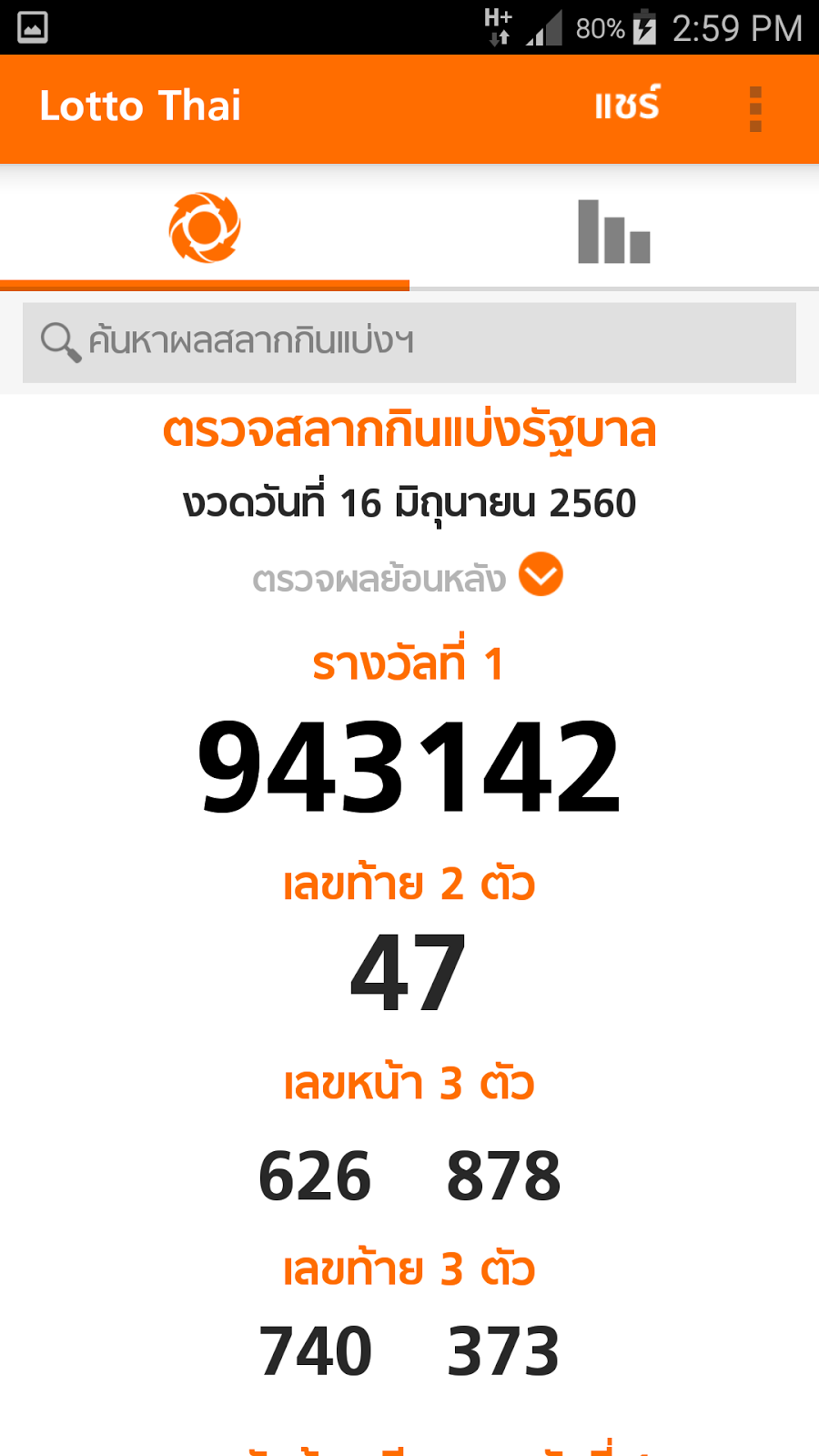Open the overflow menu
Viewport: 819px width, 1456px height.
(x=754, y=109)
